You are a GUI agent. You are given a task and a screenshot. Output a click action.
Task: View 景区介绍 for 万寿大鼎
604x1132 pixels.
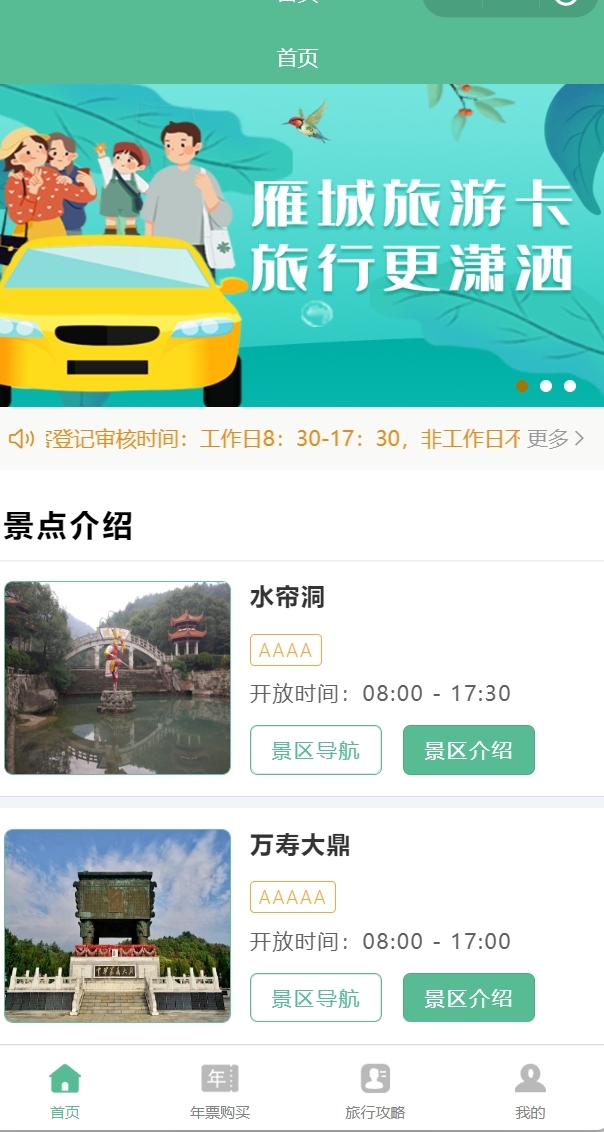(x=468, y=998)
